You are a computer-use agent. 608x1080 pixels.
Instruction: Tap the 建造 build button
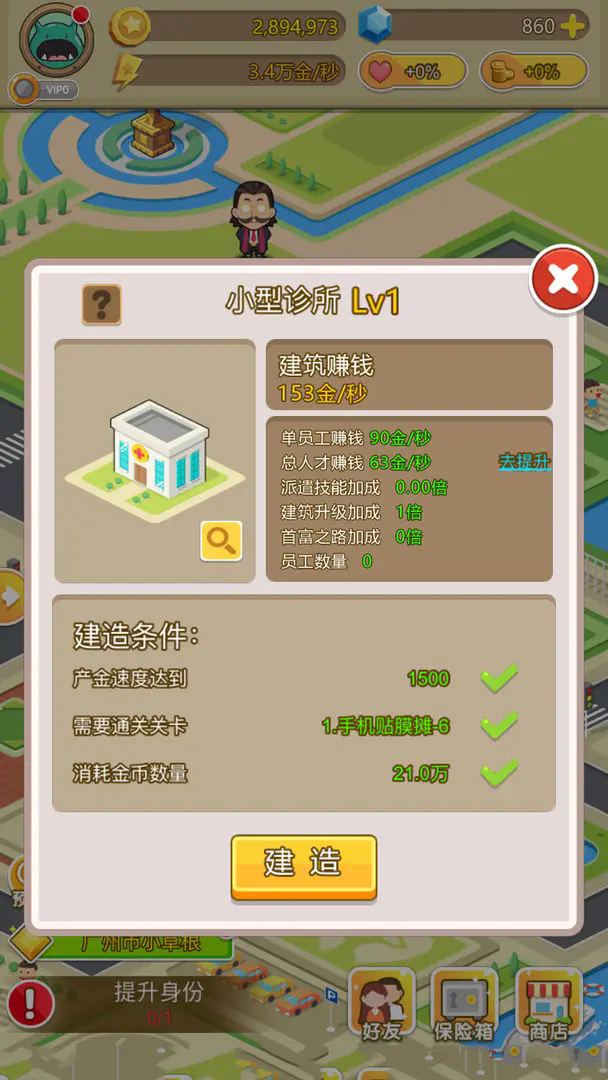(x=304, y=865)
